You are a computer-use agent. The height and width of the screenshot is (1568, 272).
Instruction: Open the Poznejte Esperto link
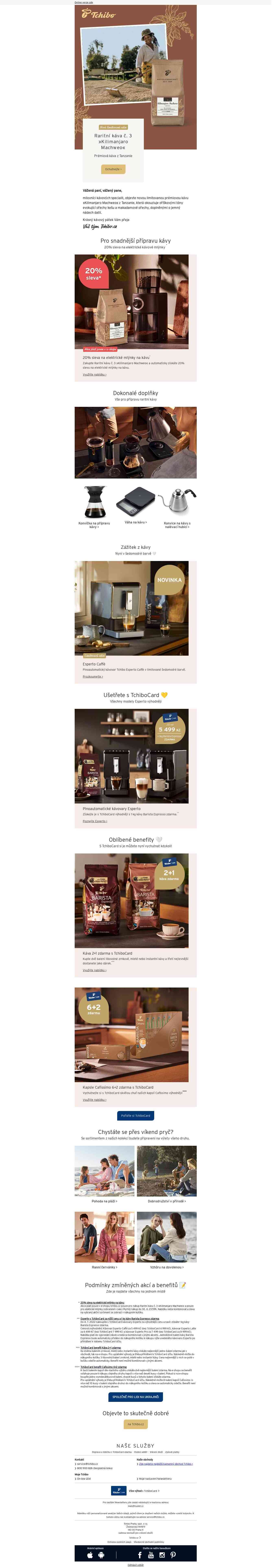coord(95,821)
